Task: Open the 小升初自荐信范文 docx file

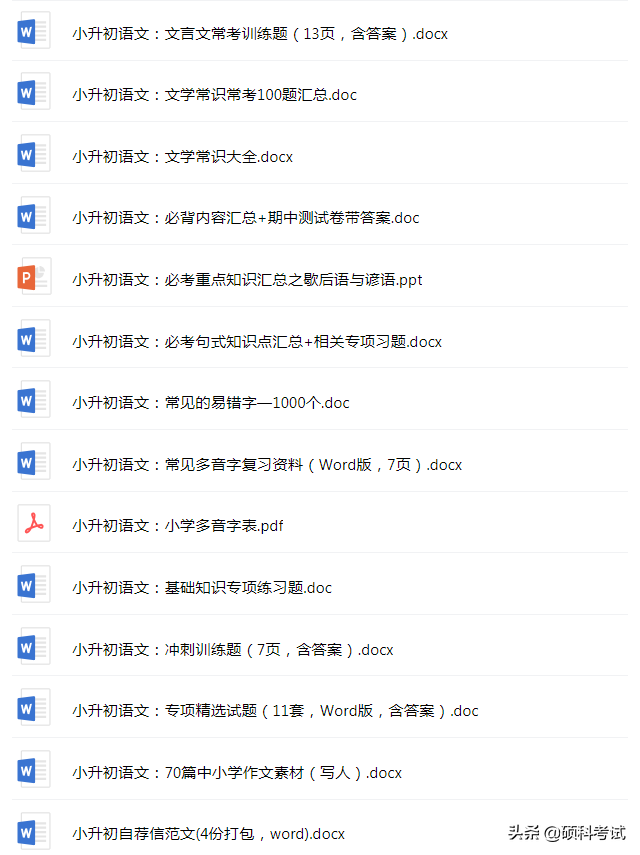Action: (x=208, y=834)
